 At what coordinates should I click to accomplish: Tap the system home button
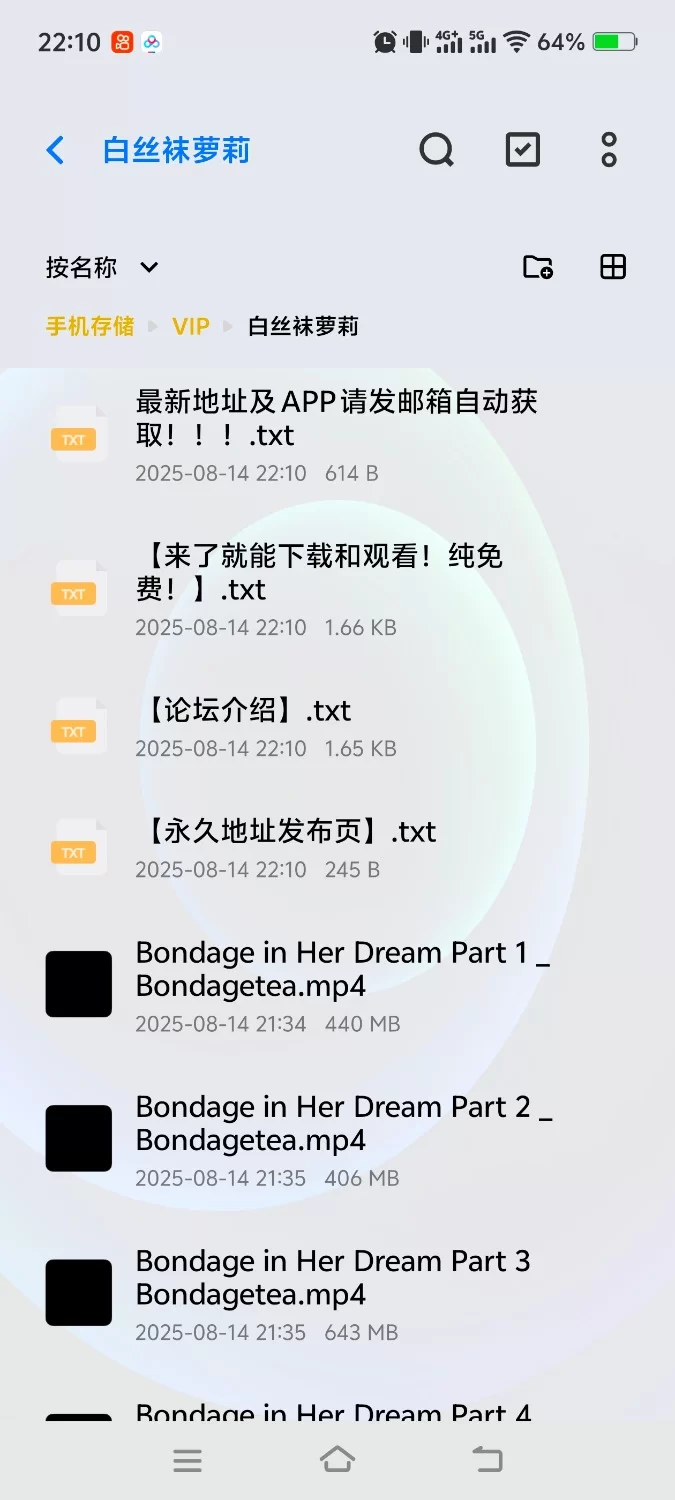[337, 1460]
